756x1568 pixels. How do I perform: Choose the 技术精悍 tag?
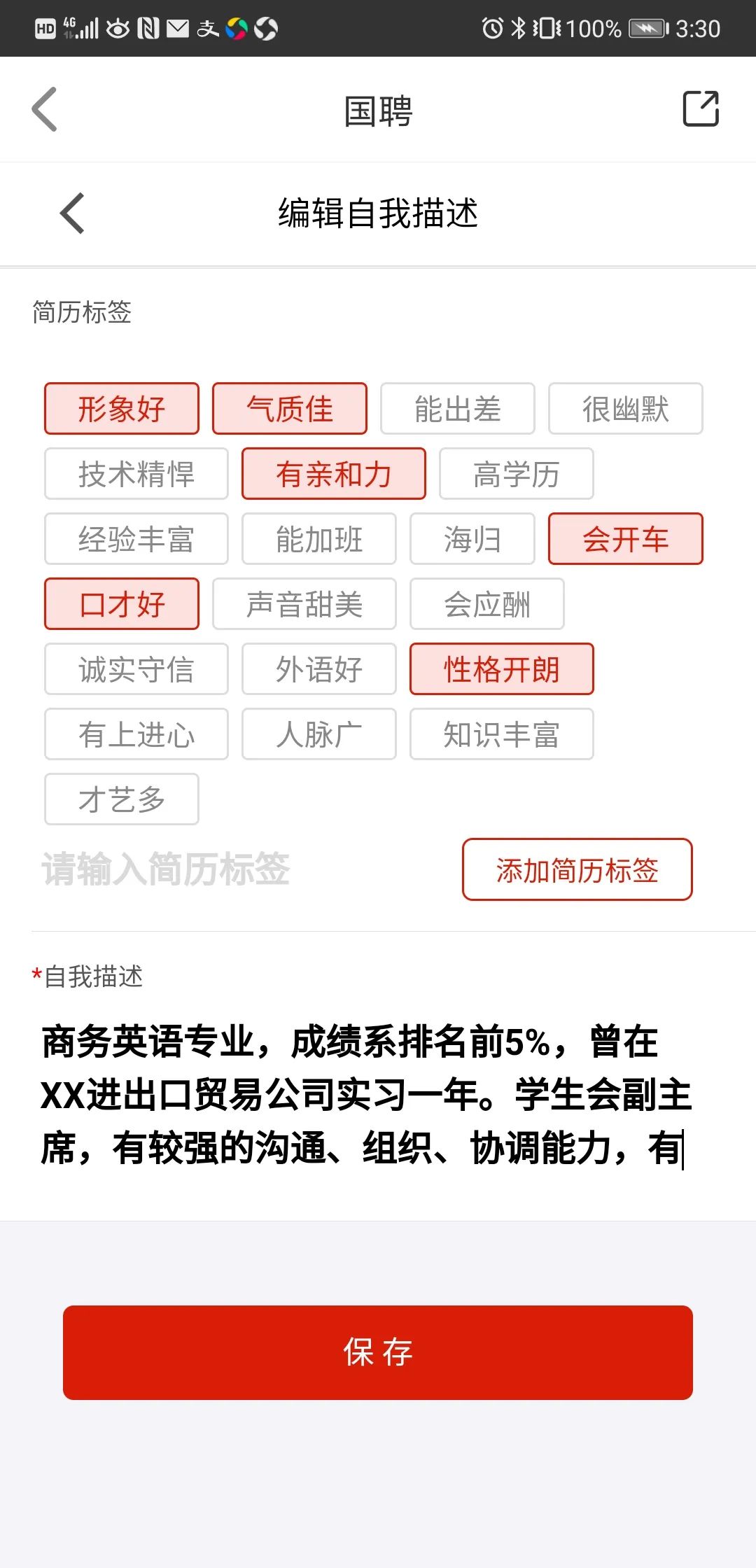(136, 473)
